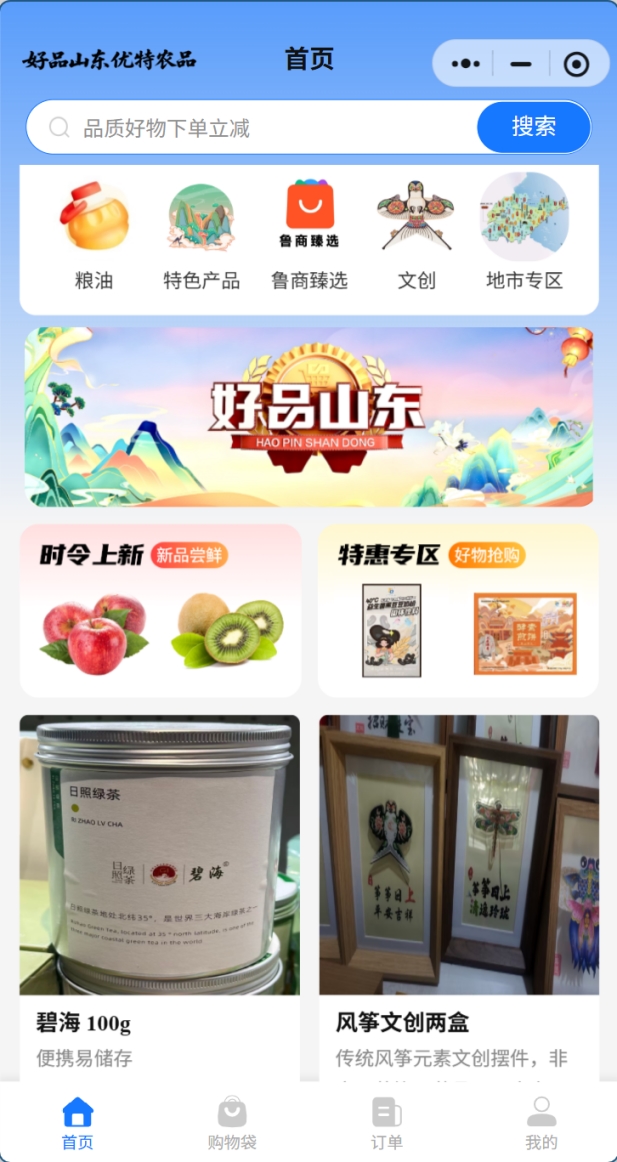617x1162 pixels.
Task: Open the mini program more-options menu
Action: pyautogui.click(x=465, y=64)
